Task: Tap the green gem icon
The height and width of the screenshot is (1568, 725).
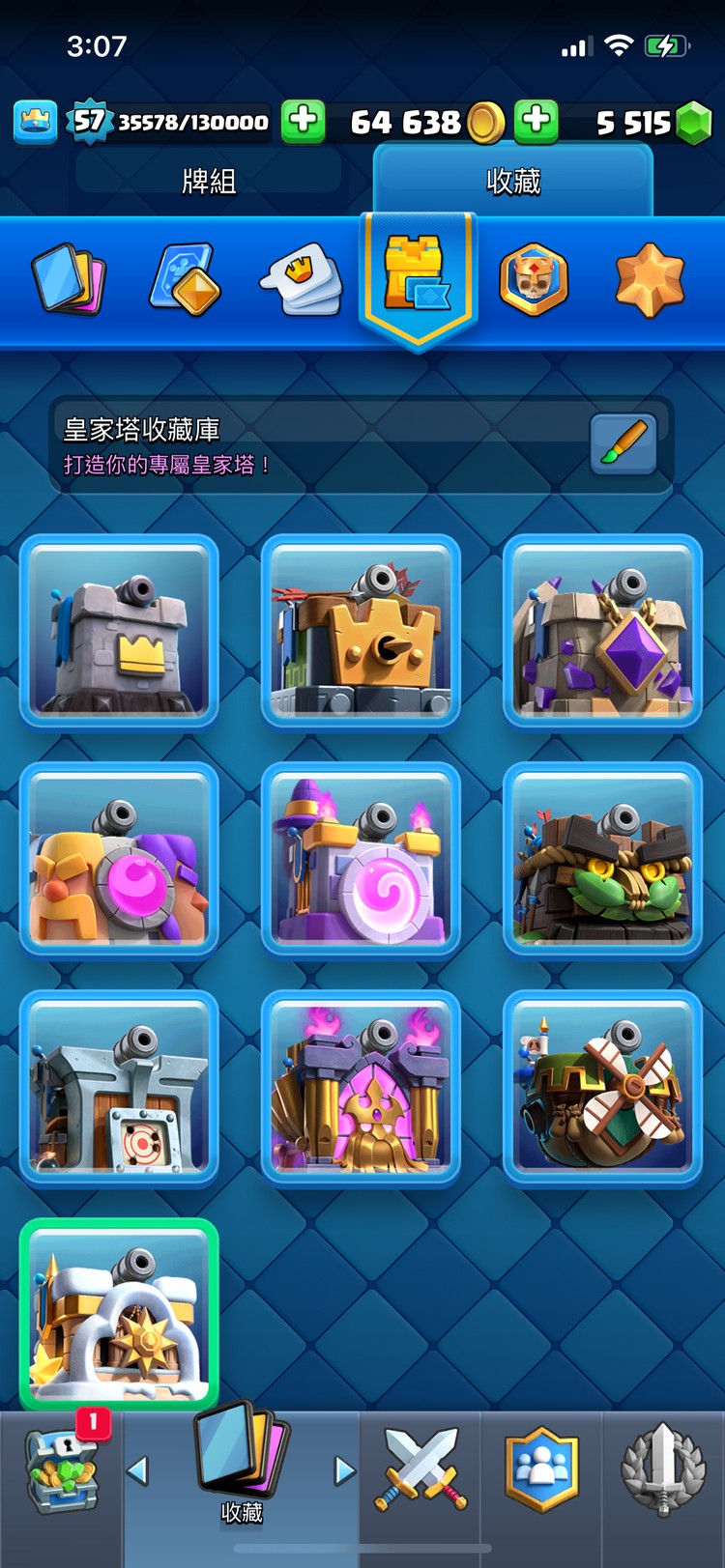Action: tap(693, 123)
